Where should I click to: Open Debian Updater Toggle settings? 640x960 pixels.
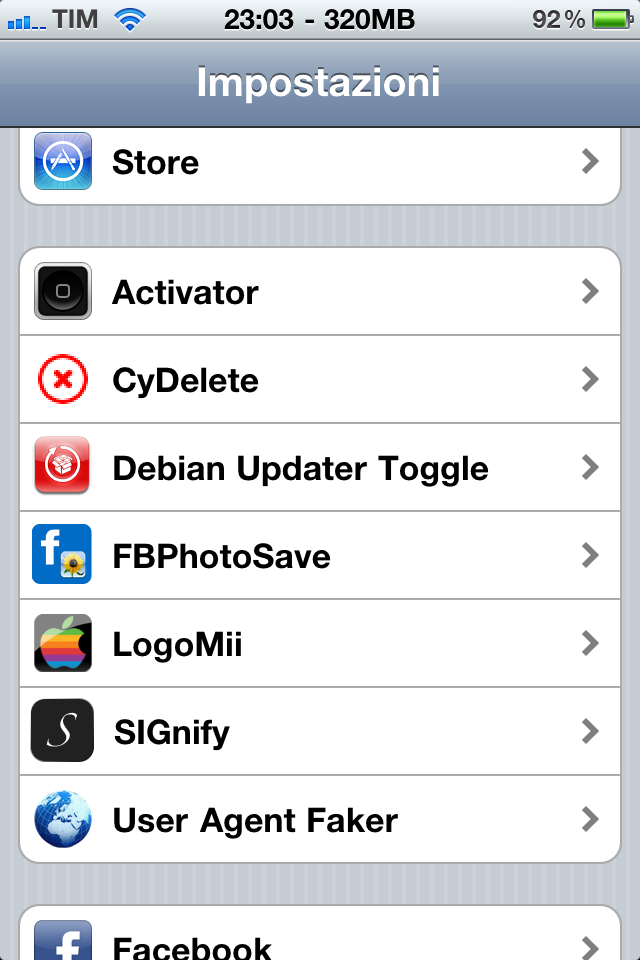tap(320, 468)
